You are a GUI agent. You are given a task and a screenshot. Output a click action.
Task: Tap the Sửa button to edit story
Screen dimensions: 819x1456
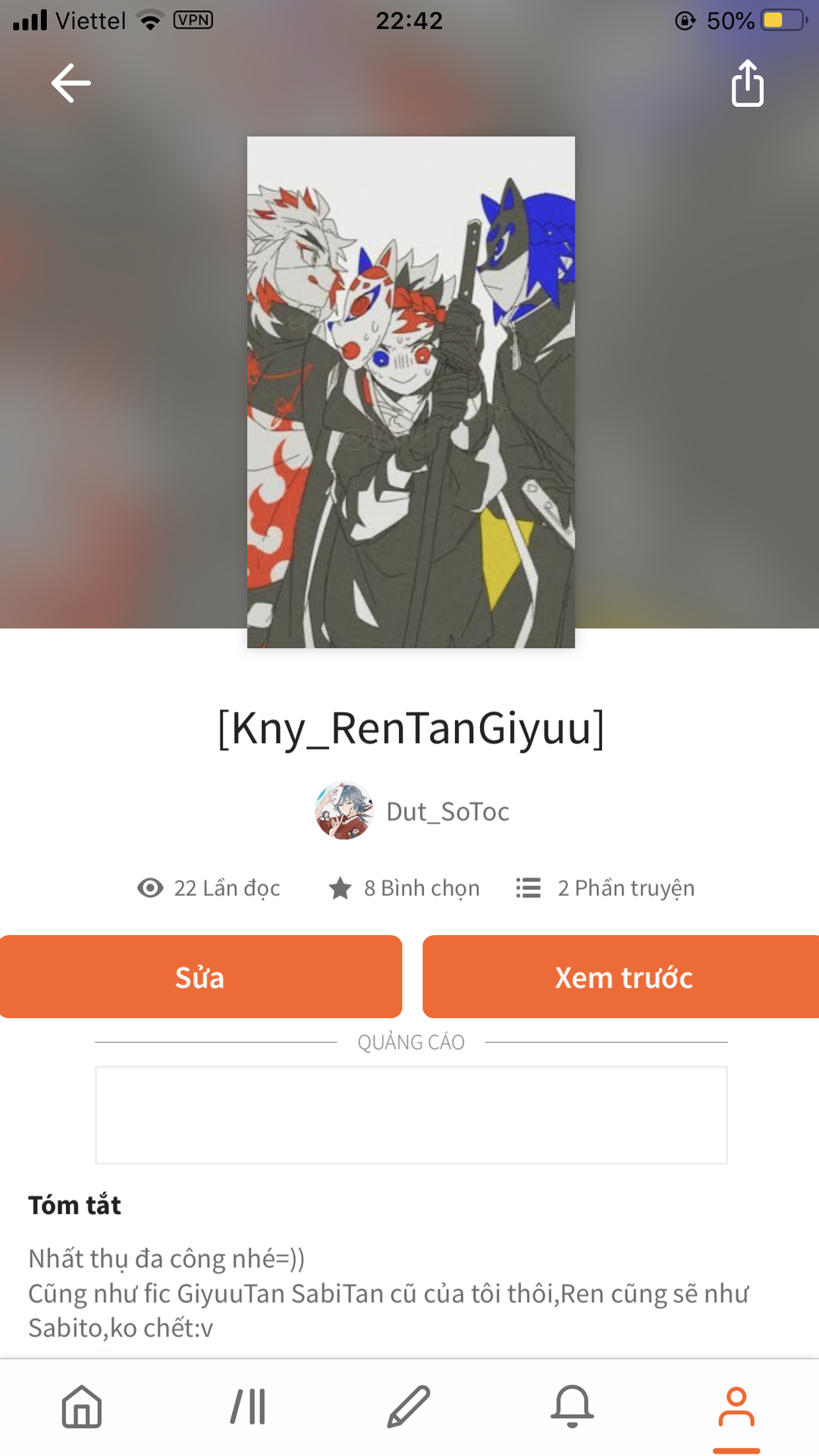coord(200,977)
